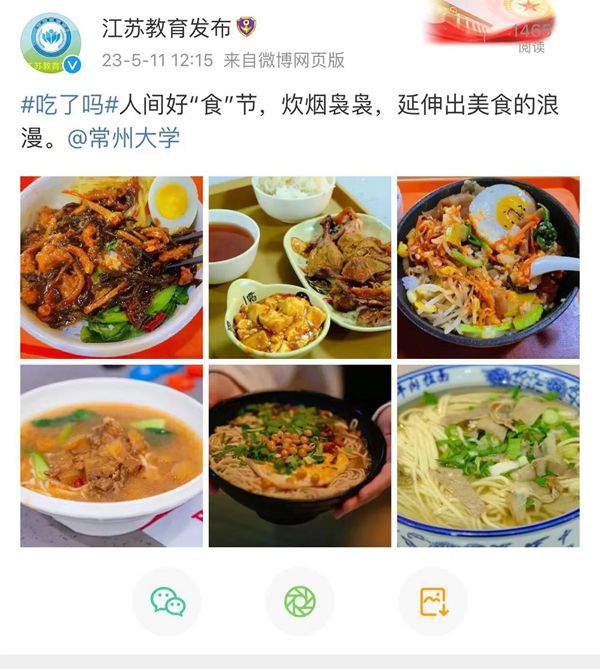The image size is (600, 669).
Task: Open the 江苏教育发布 profile avatar
Action: [x=50, y=43]
